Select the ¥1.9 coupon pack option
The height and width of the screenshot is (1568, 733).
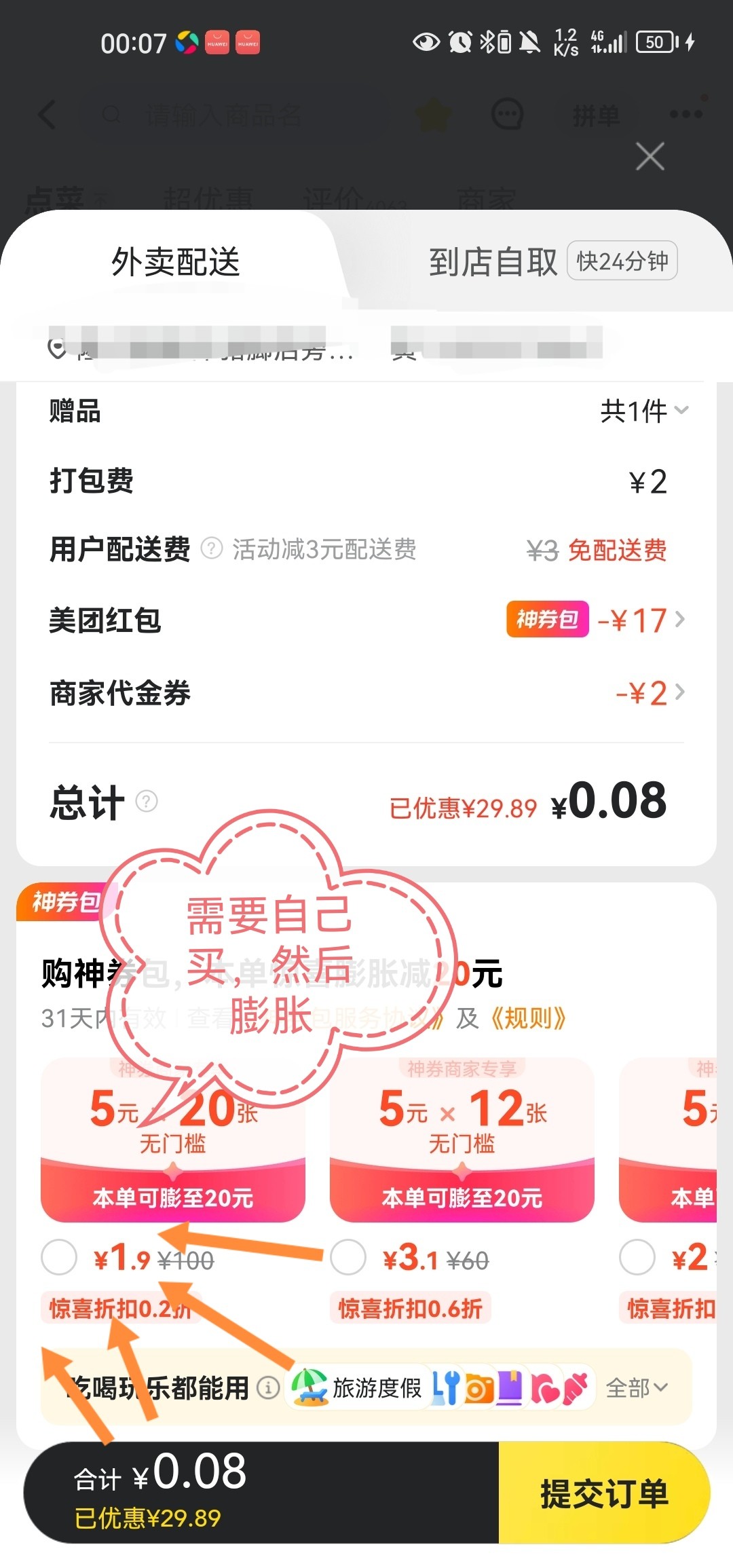point(59,1257)
